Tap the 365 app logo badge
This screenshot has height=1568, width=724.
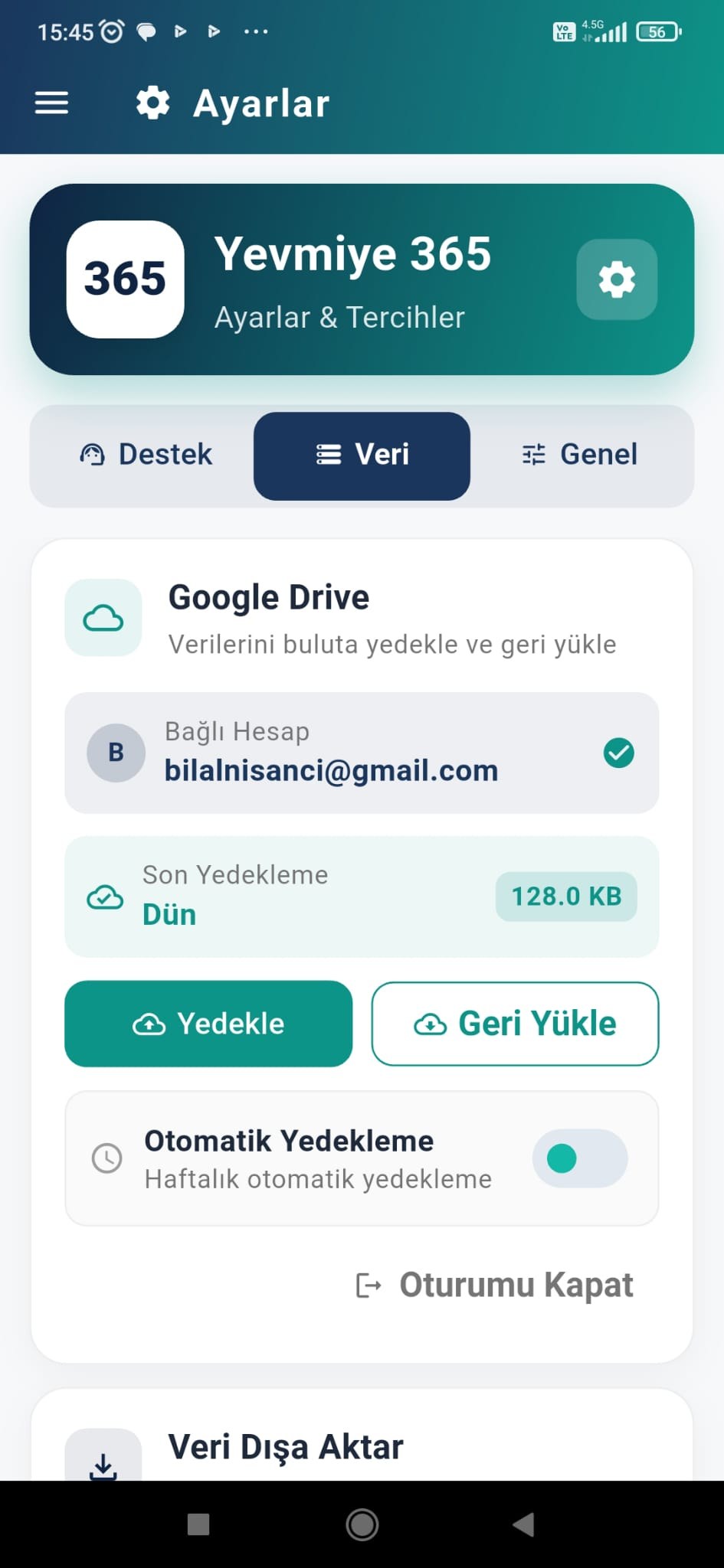click(126, 279)
